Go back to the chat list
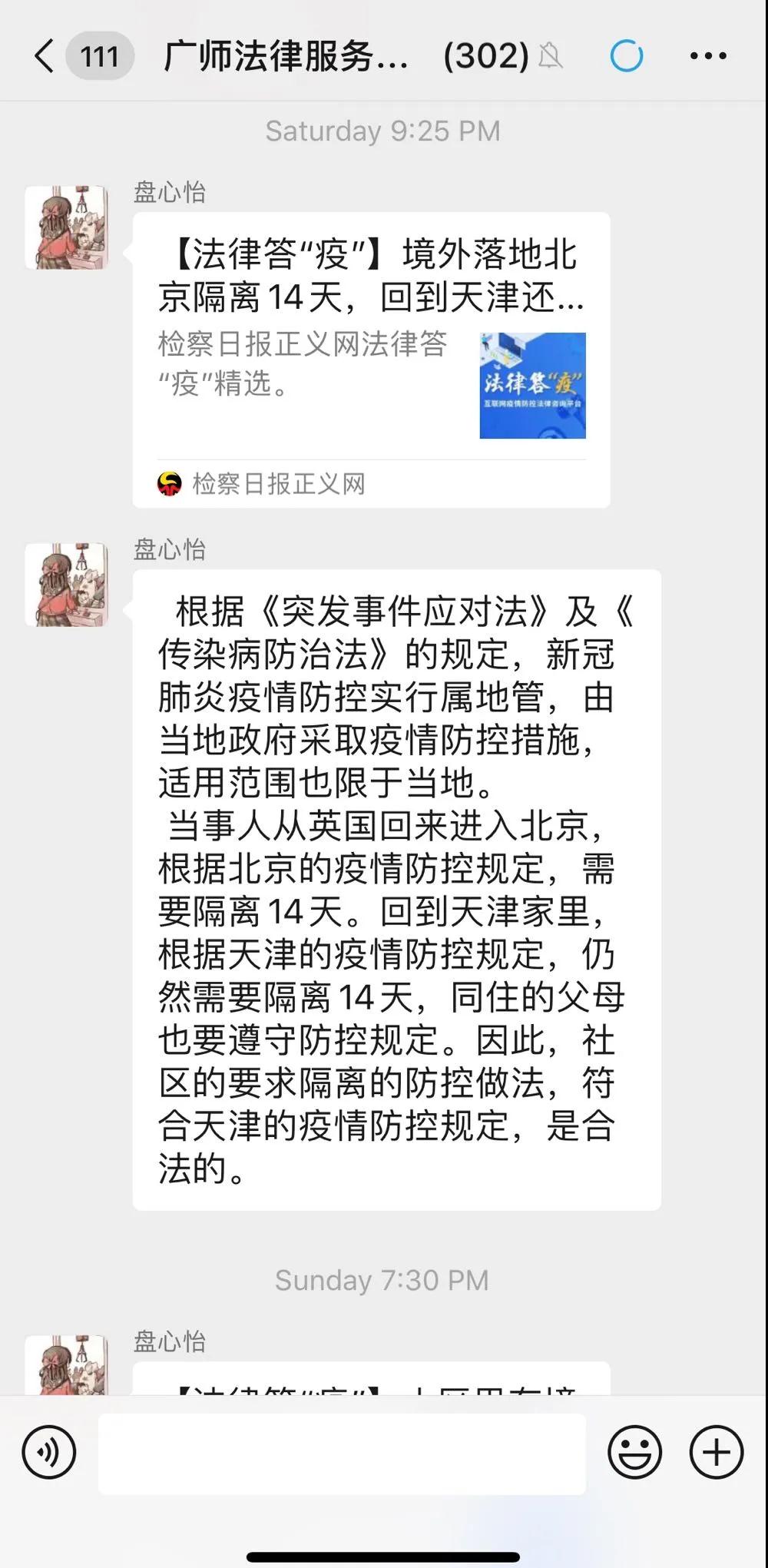 point(45,56)
